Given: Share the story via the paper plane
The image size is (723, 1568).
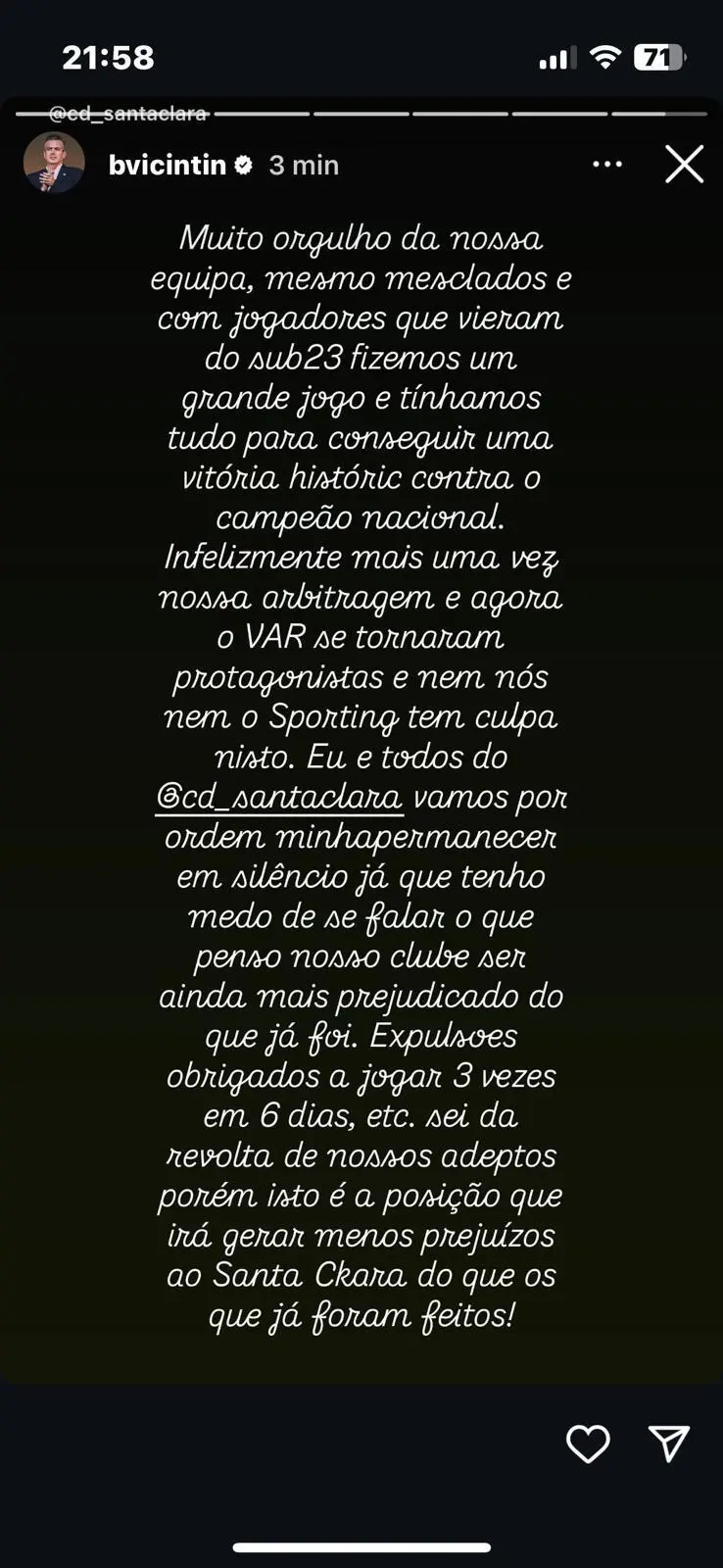Looking at the screenshot, I should tap(669, 1444).
